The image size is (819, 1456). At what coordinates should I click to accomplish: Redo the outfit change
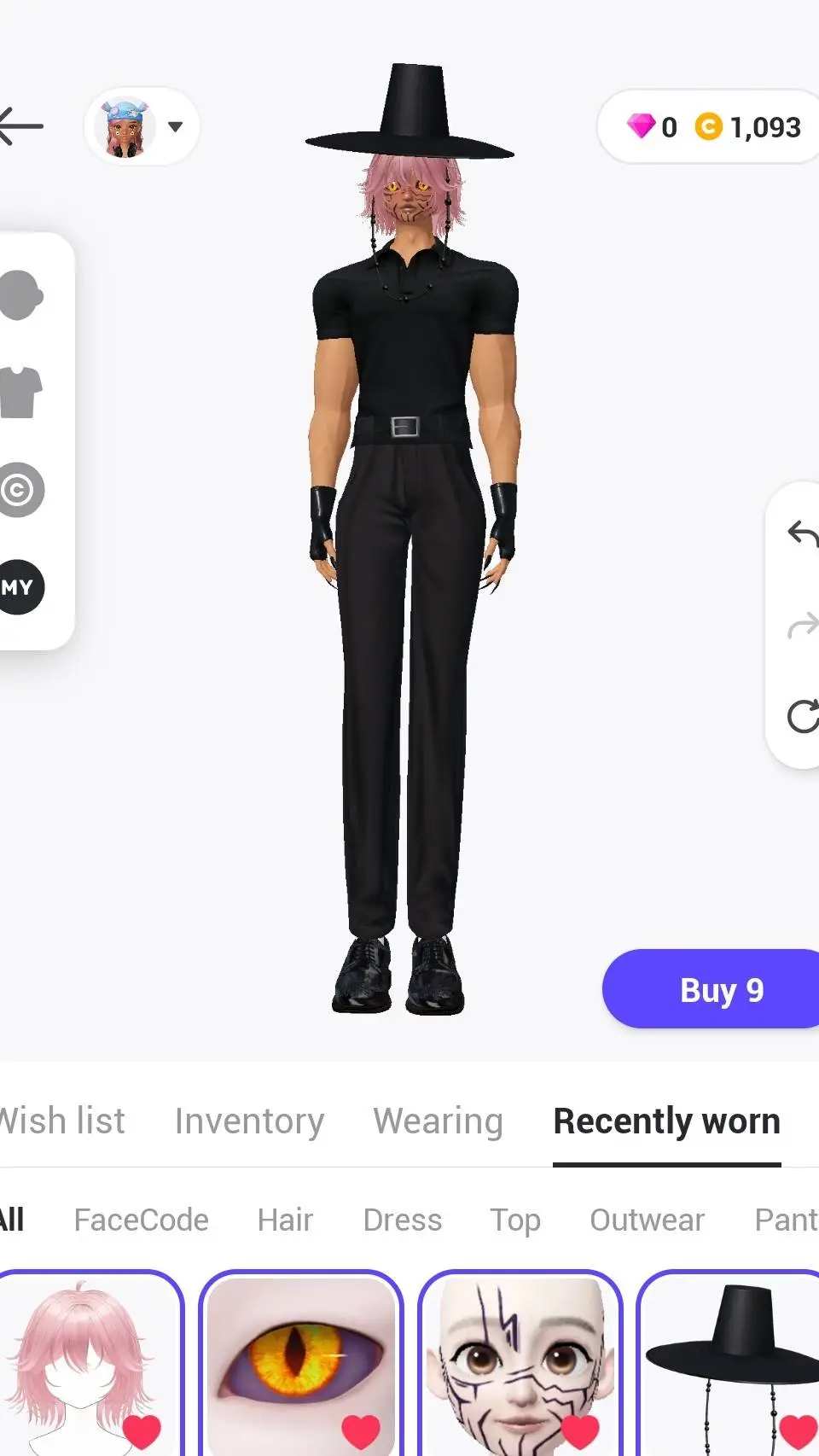tap(802, 626)
